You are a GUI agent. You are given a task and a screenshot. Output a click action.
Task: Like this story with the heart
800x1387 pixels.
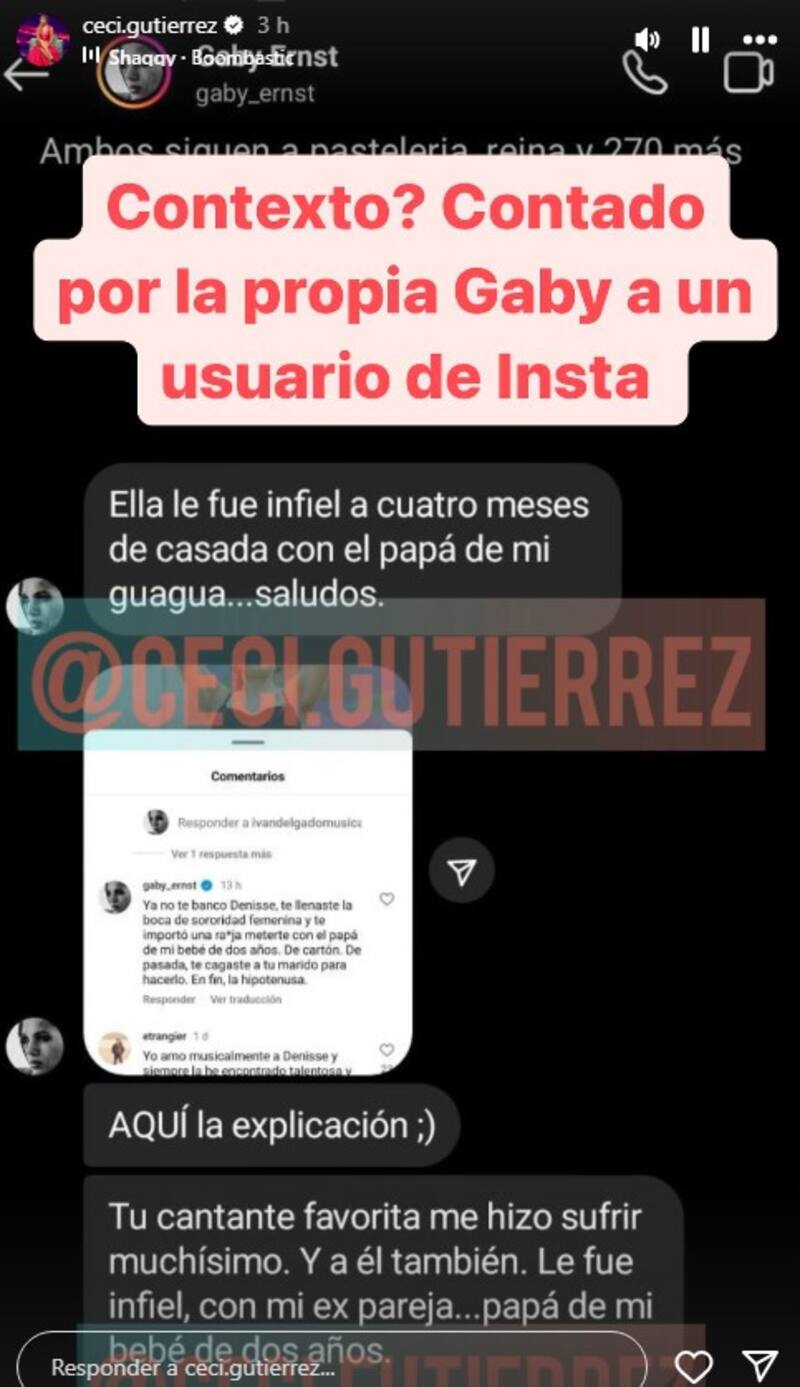[693, 1366]
